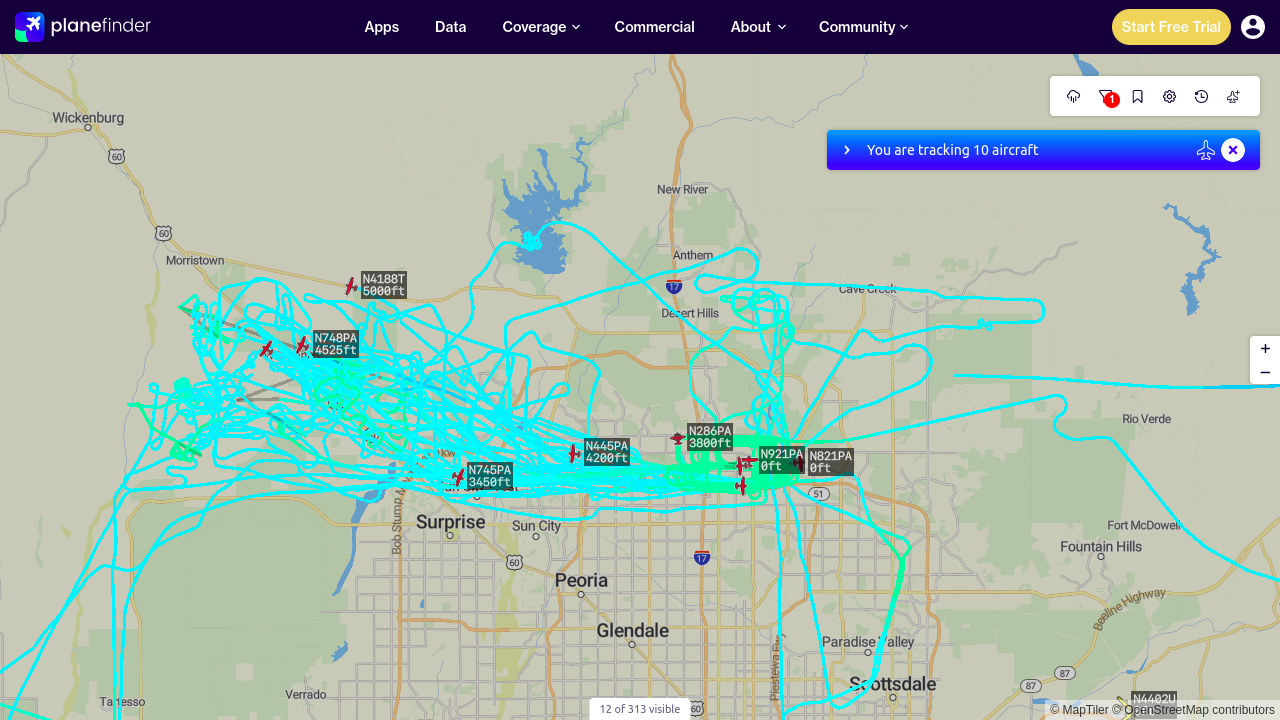Expand the Community menu
Image resolution: width=1280 pixels, height=720 pixels.
864,27
